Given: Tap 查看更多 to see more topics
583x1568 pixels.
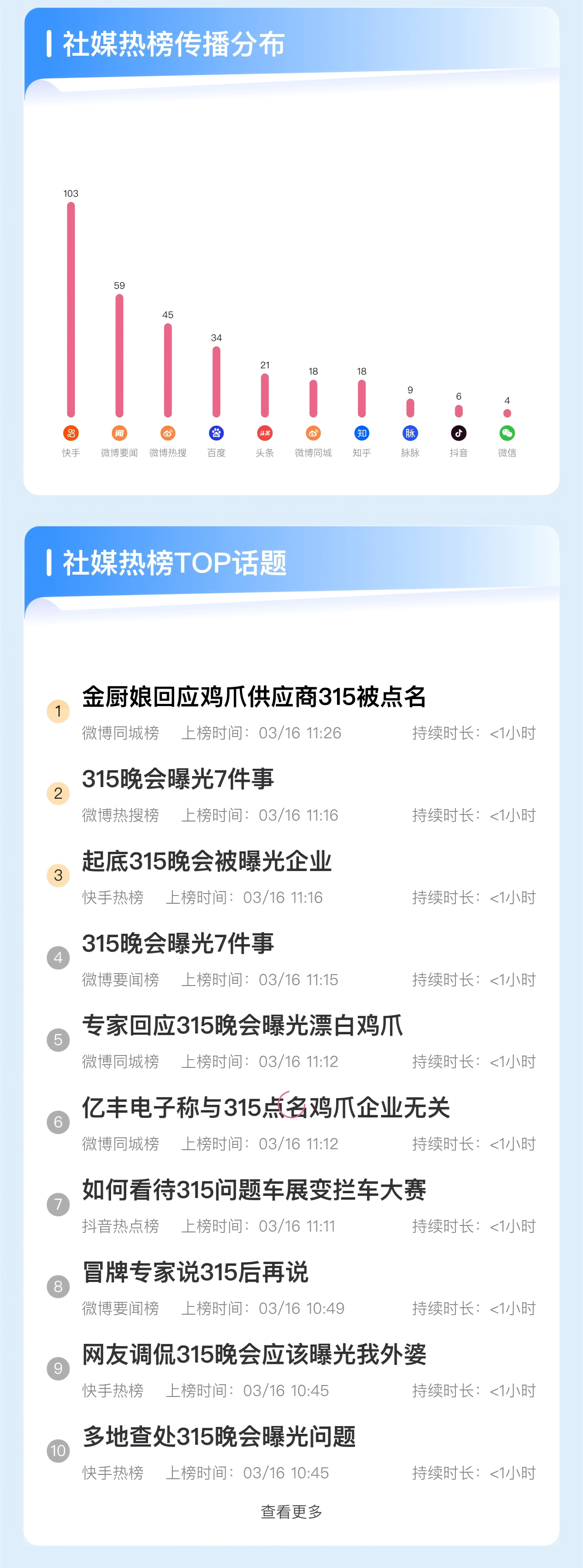Looking at the screenshot, I should point(292,1511).
